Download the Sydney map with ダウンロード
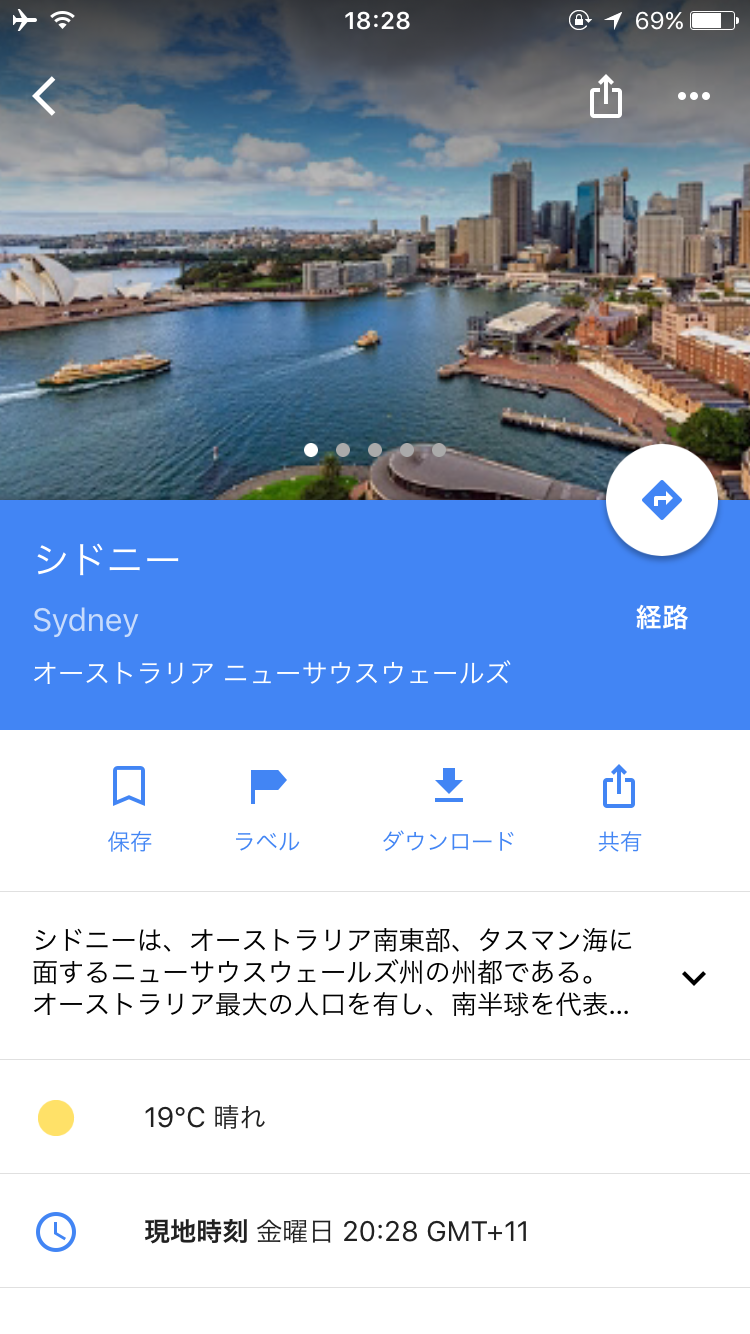The width and height of the screenshot is (750, 1334). (448, 808)
